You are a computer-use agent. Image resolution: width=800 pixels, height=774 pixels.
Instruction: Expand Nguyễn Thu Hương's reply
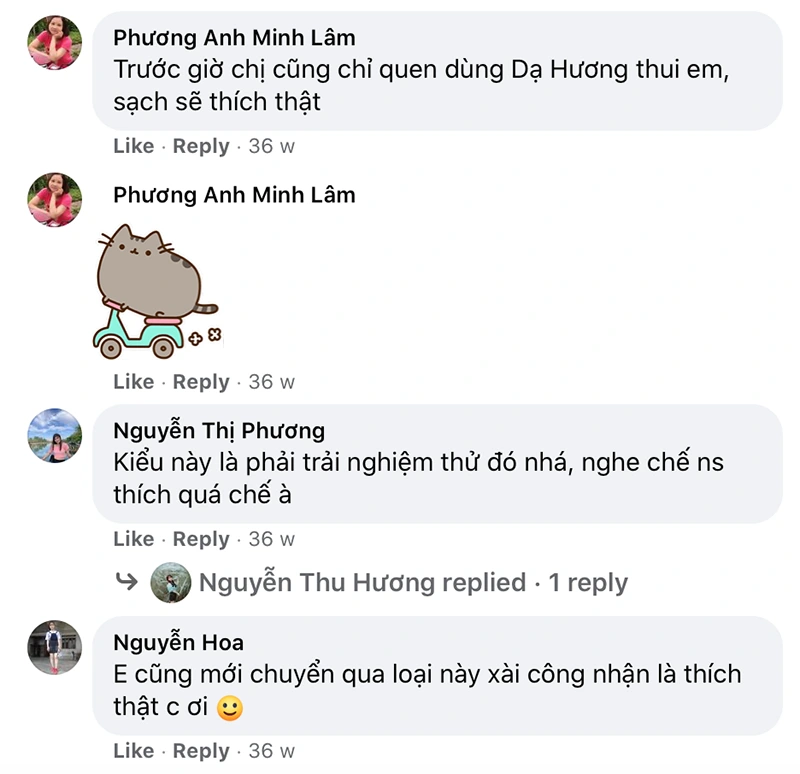click(412, 583)
